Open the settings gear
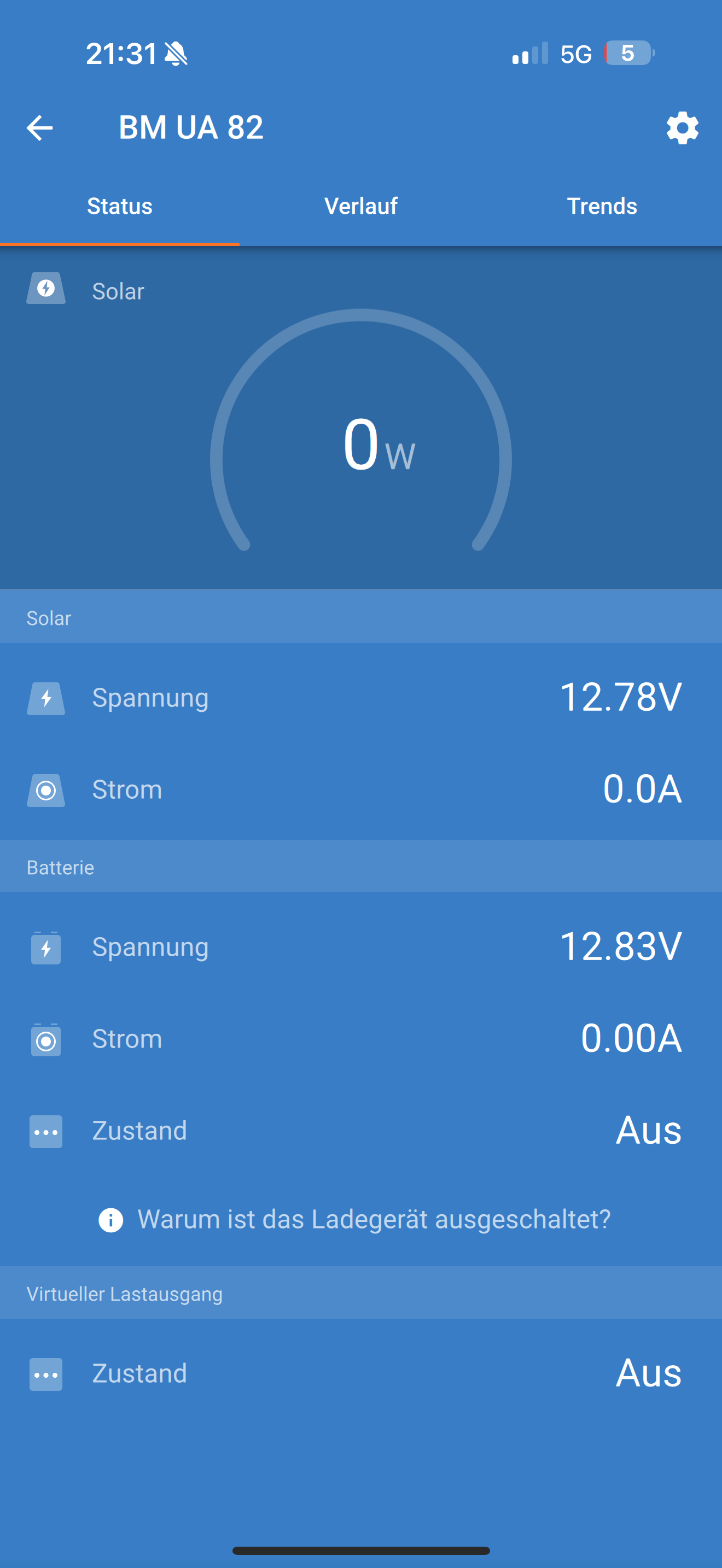The height and width of the screenshot is (1568, 722). point(682,128)
